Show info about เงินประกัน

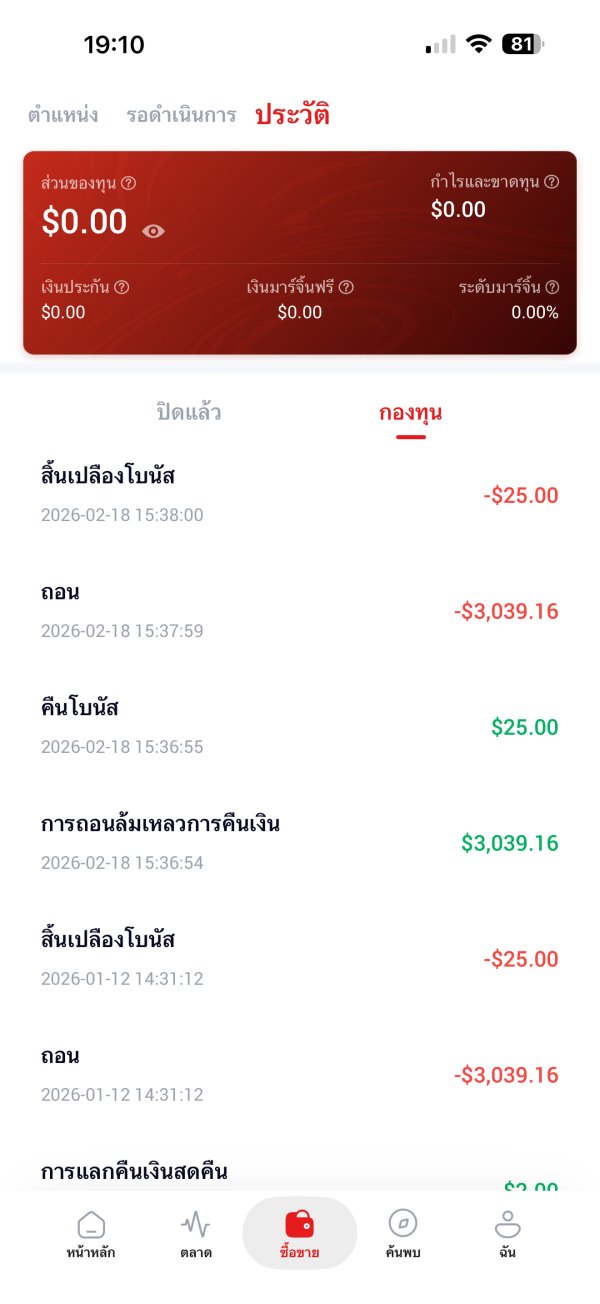click(x=122, y=287)
